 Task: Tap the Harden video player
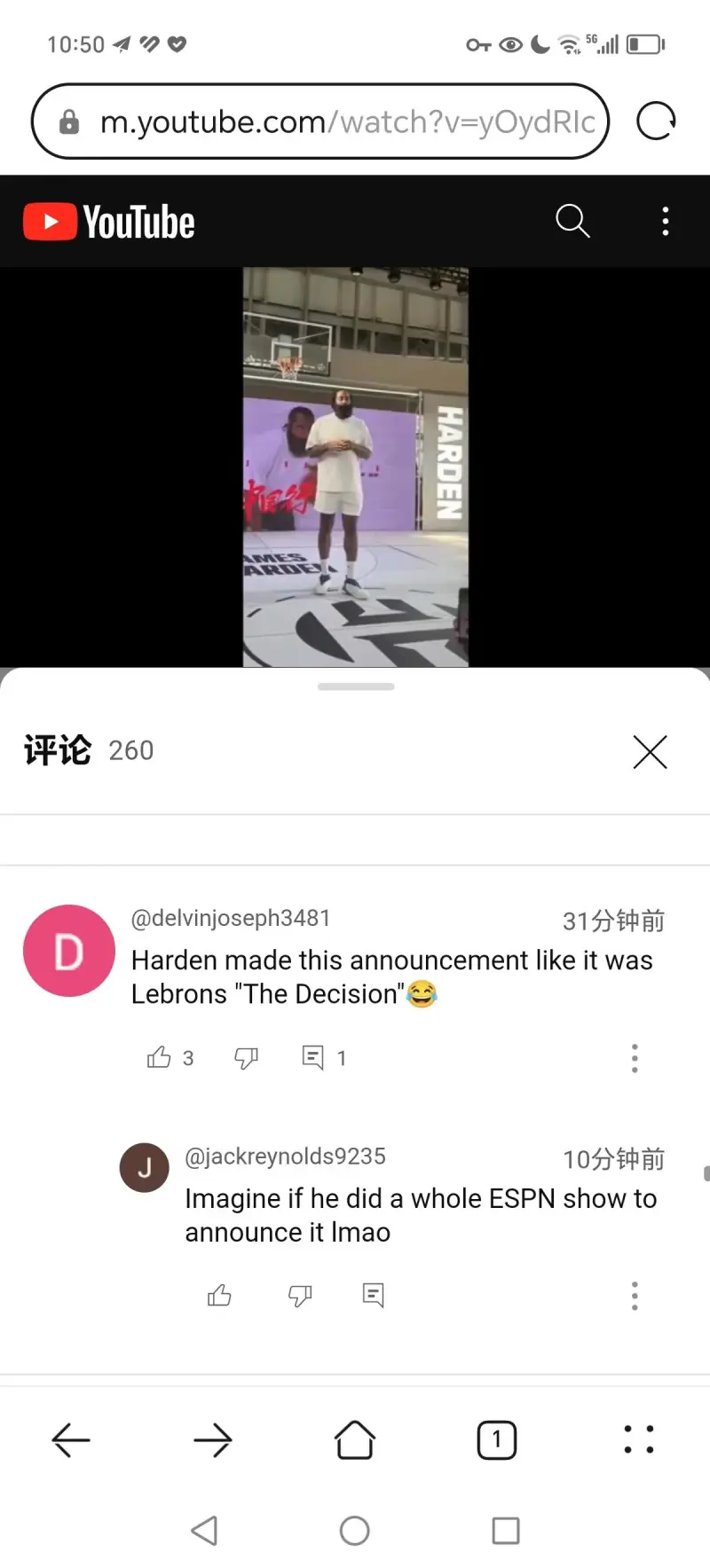point(355,466)
